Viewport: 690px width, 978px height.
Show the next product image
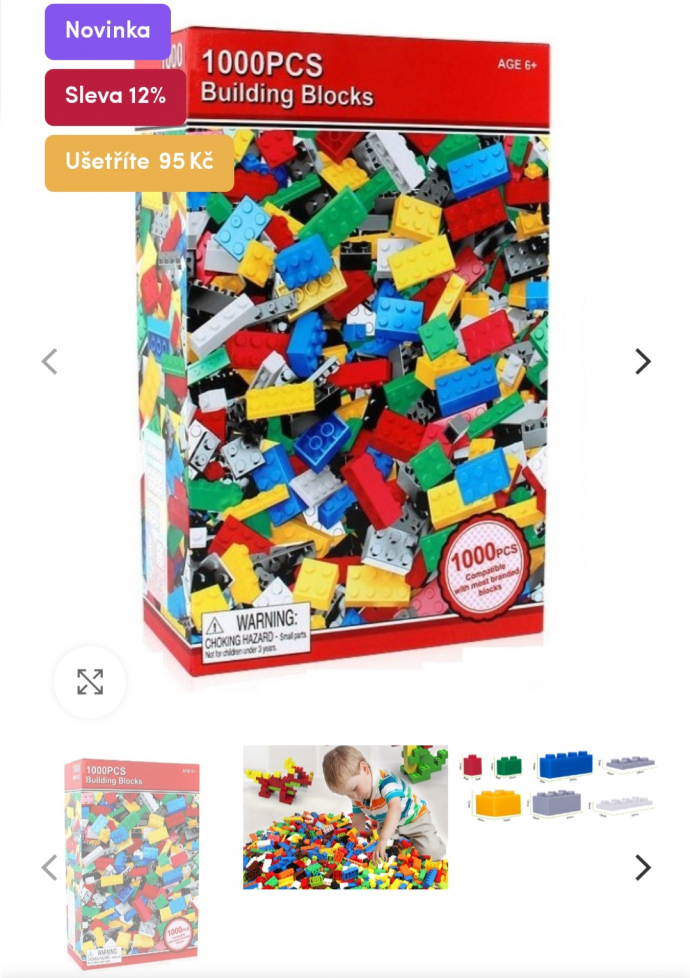(x=642, y=362)
